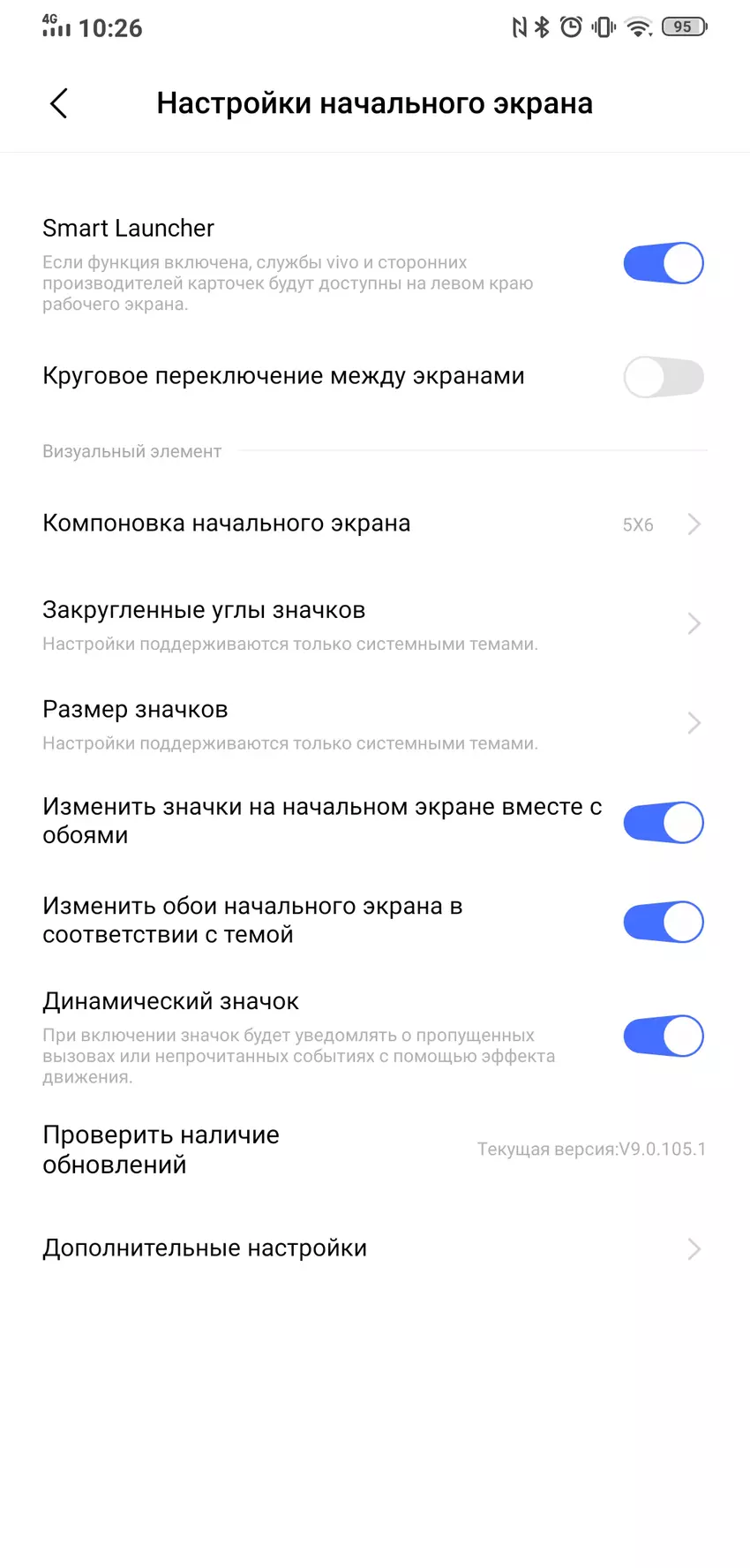Open Закругленные углы значков settings

(374, 625)
